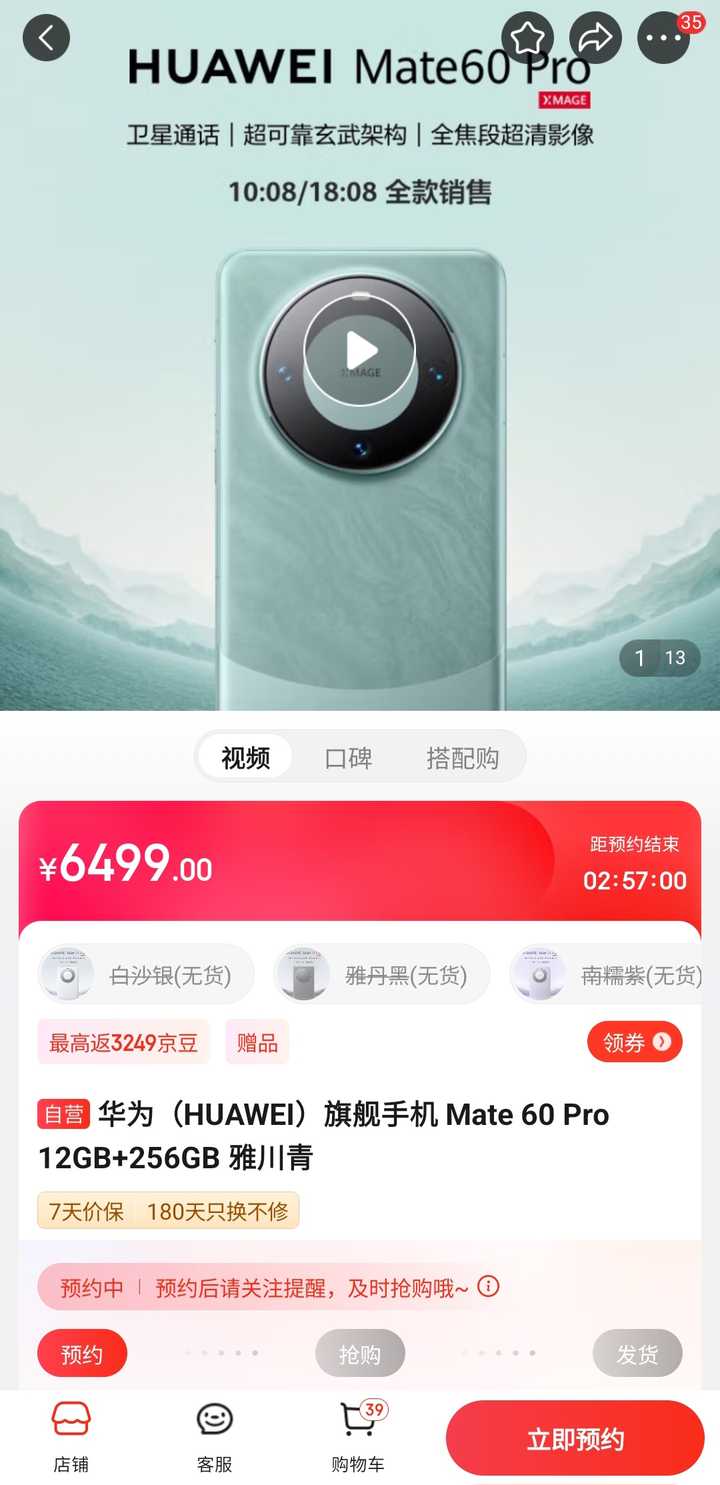Visit the 店铺 store page

(71, 1437)
